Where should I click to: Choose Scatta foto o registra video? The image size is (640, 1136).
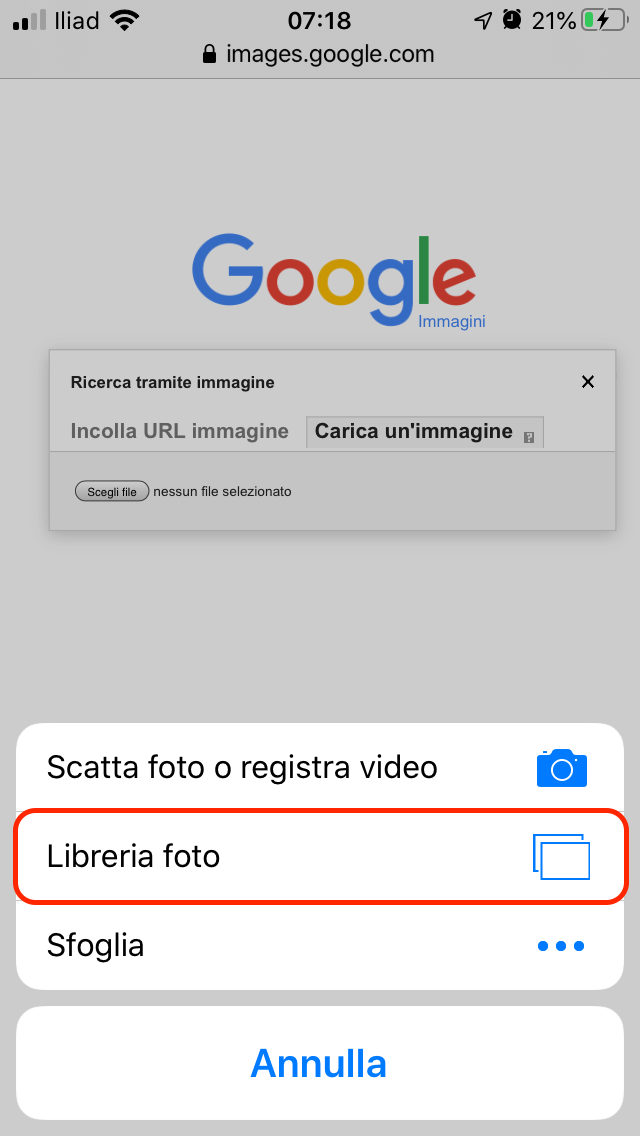click(x=320, y=767)
